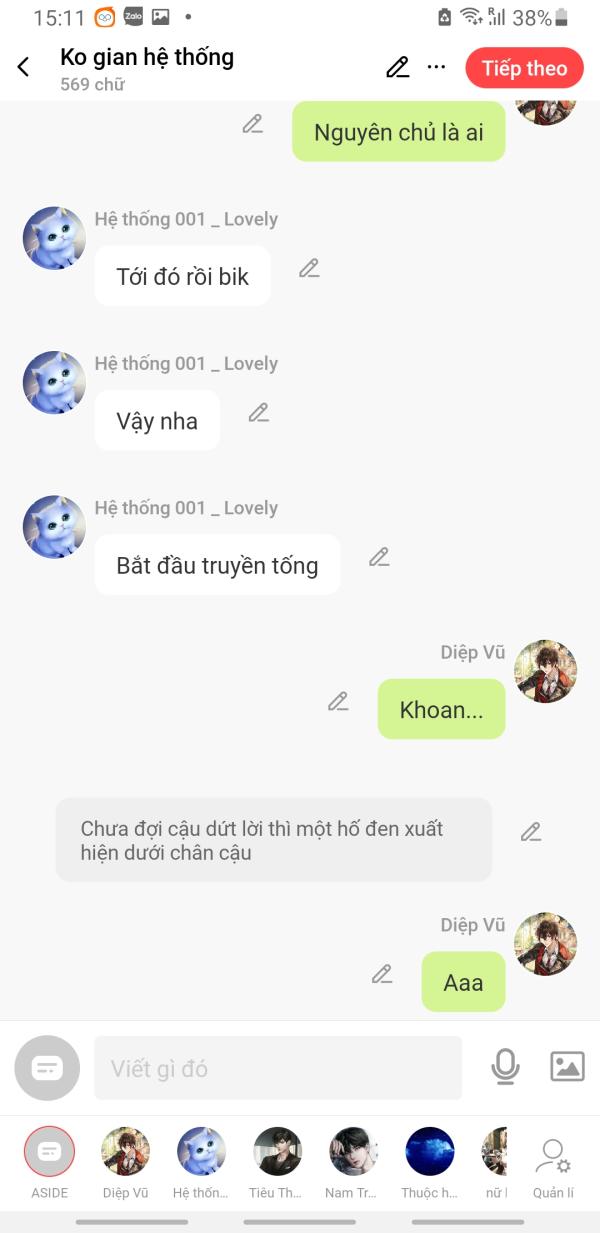Open Quản lí character management
Image resolution: width=600 pixels, height=1233 pixels.
(x=553, y=1167)
